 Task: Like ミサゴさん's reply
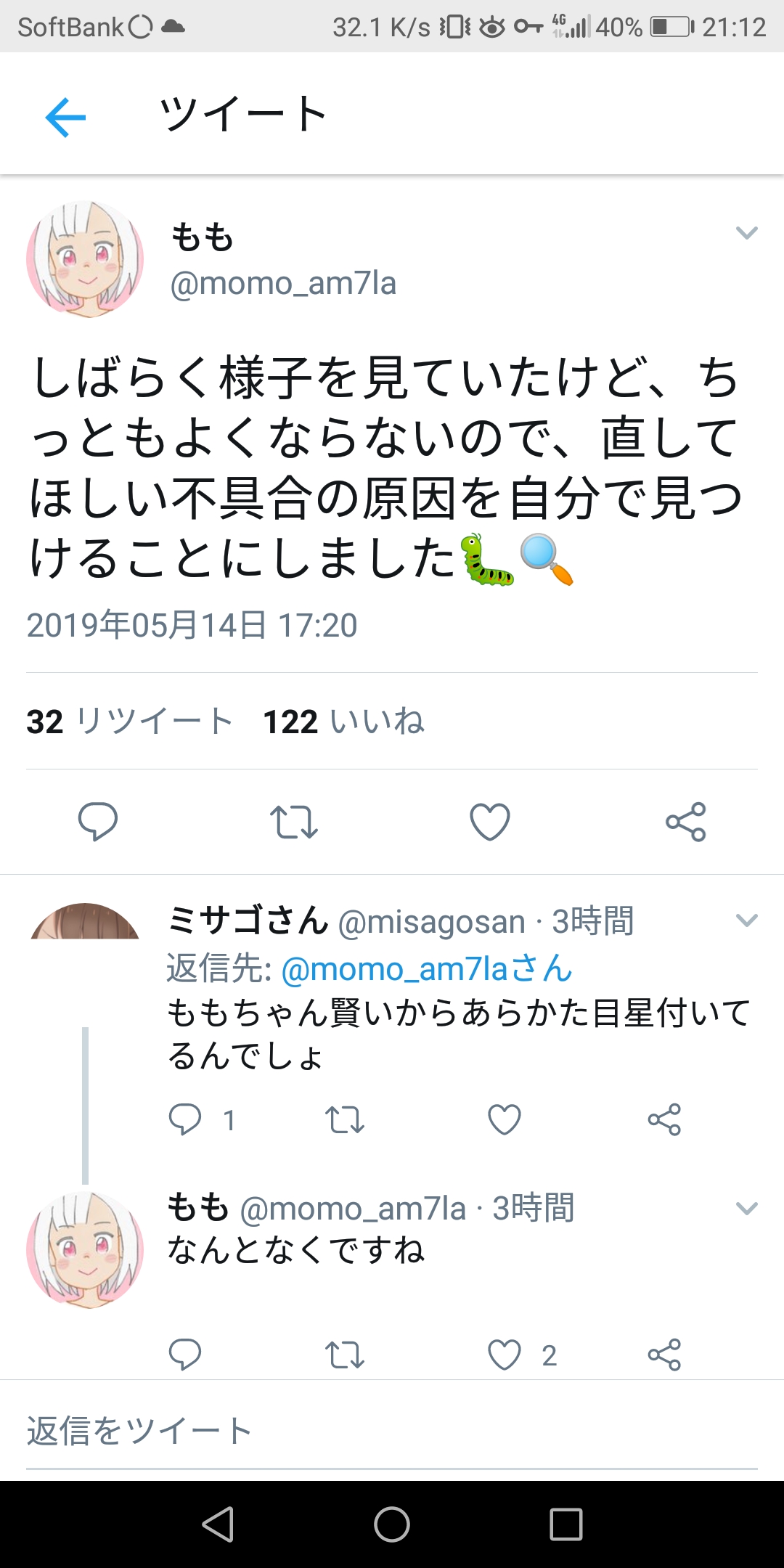pyautogui.click(x=505, y=1119)
